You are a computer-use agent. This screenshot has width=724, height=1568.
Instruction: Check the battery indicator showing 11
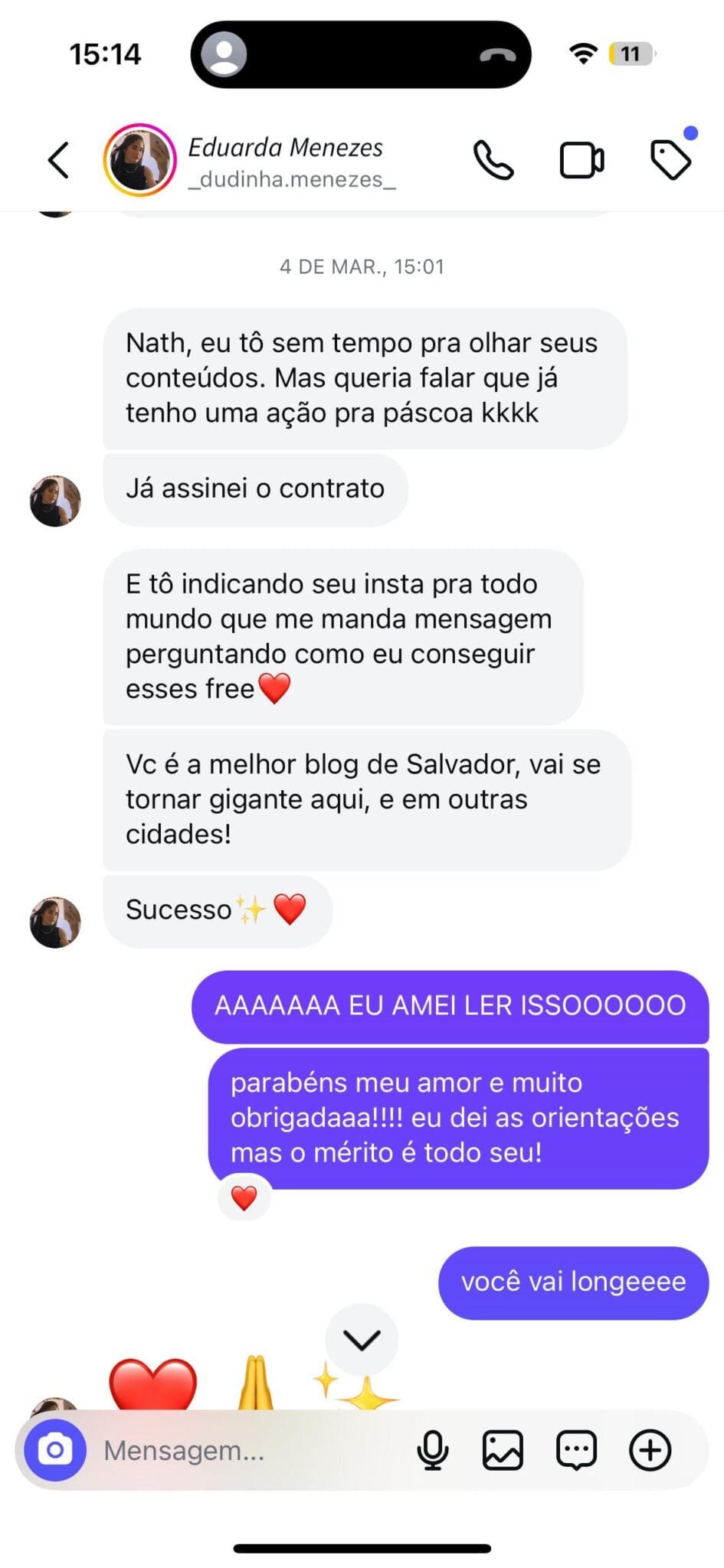point(630,54)
